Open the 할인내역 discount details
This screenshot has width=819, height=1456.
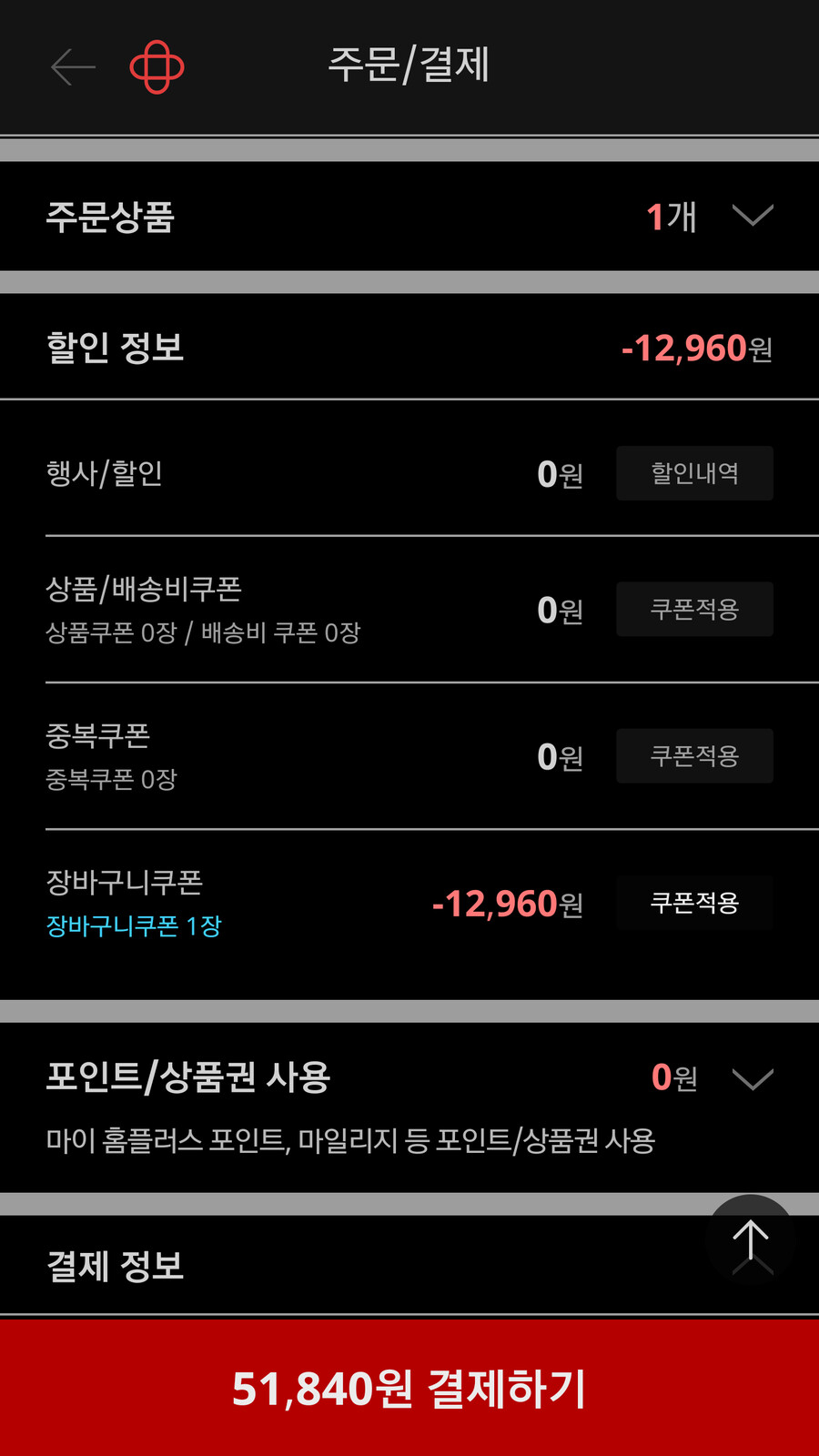[694, 473]
